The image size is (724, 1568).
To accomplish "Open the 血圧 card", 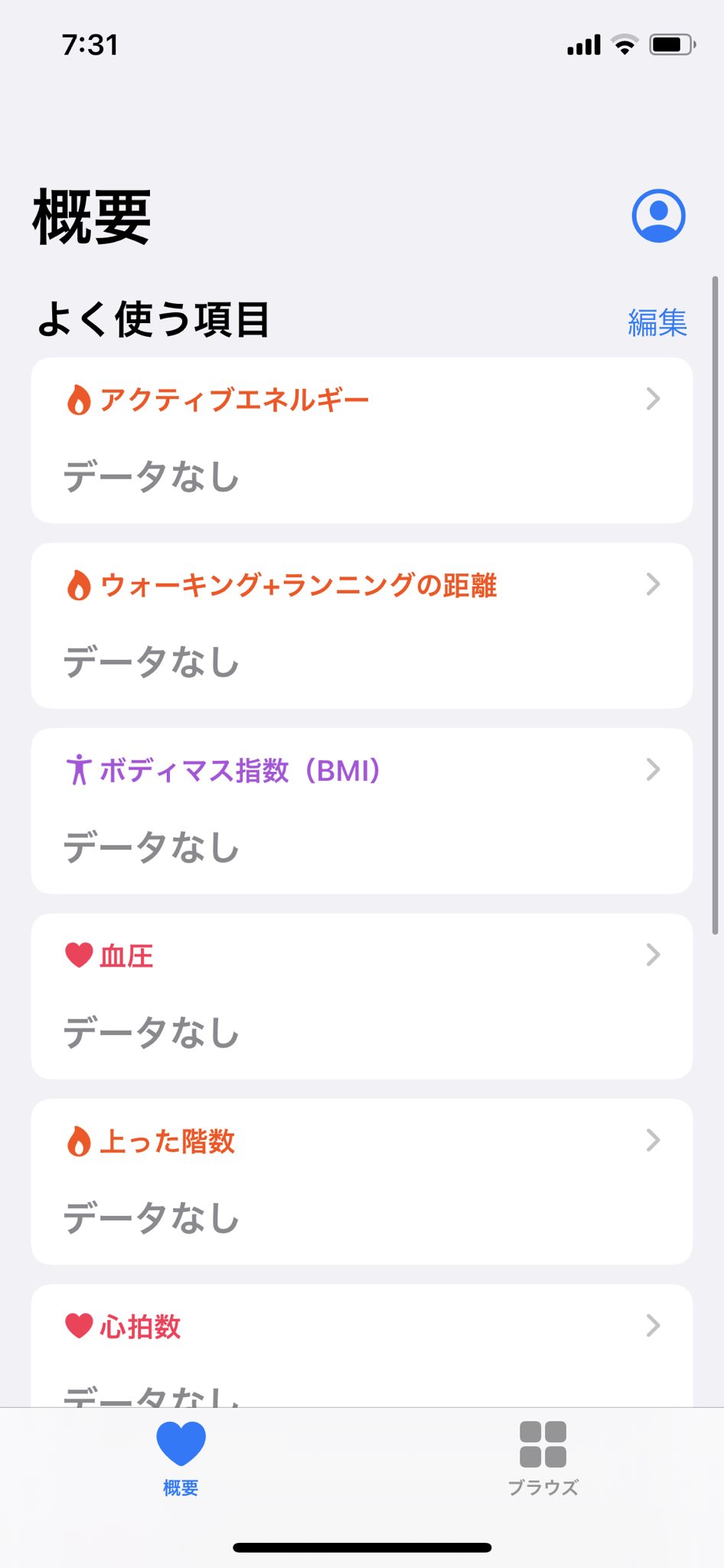I will (362, 996).
